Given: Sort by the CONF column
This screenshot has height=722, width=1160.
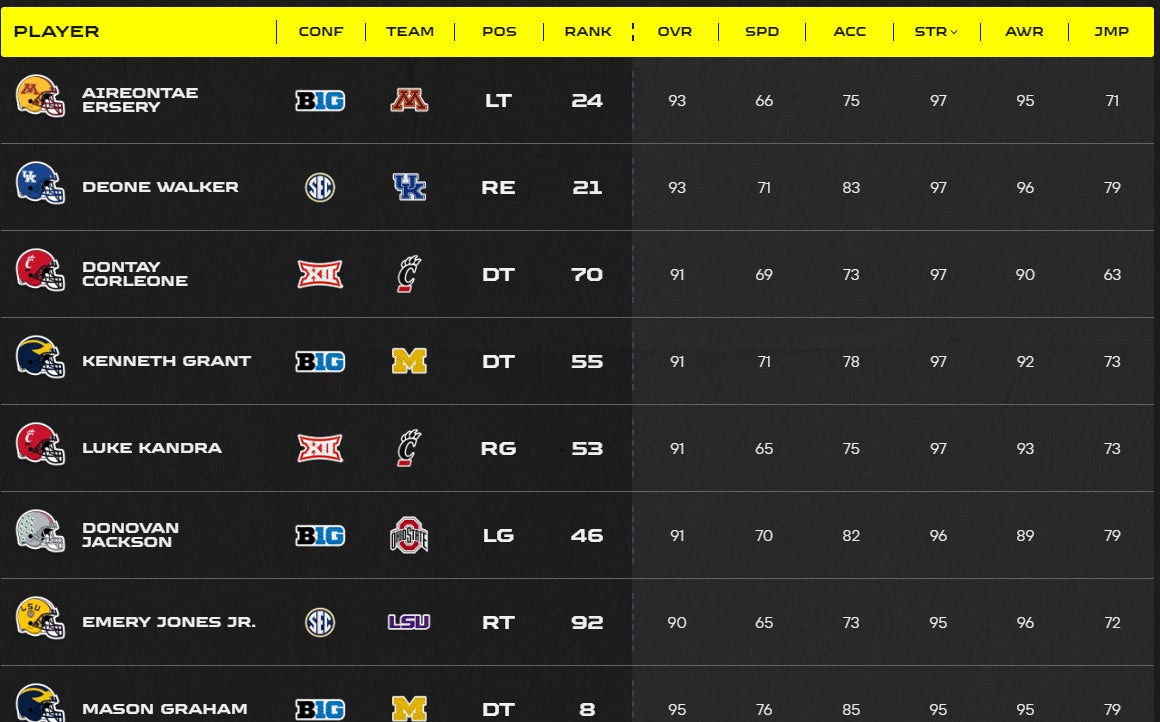Looking at the screenshot, I should 321,32.
